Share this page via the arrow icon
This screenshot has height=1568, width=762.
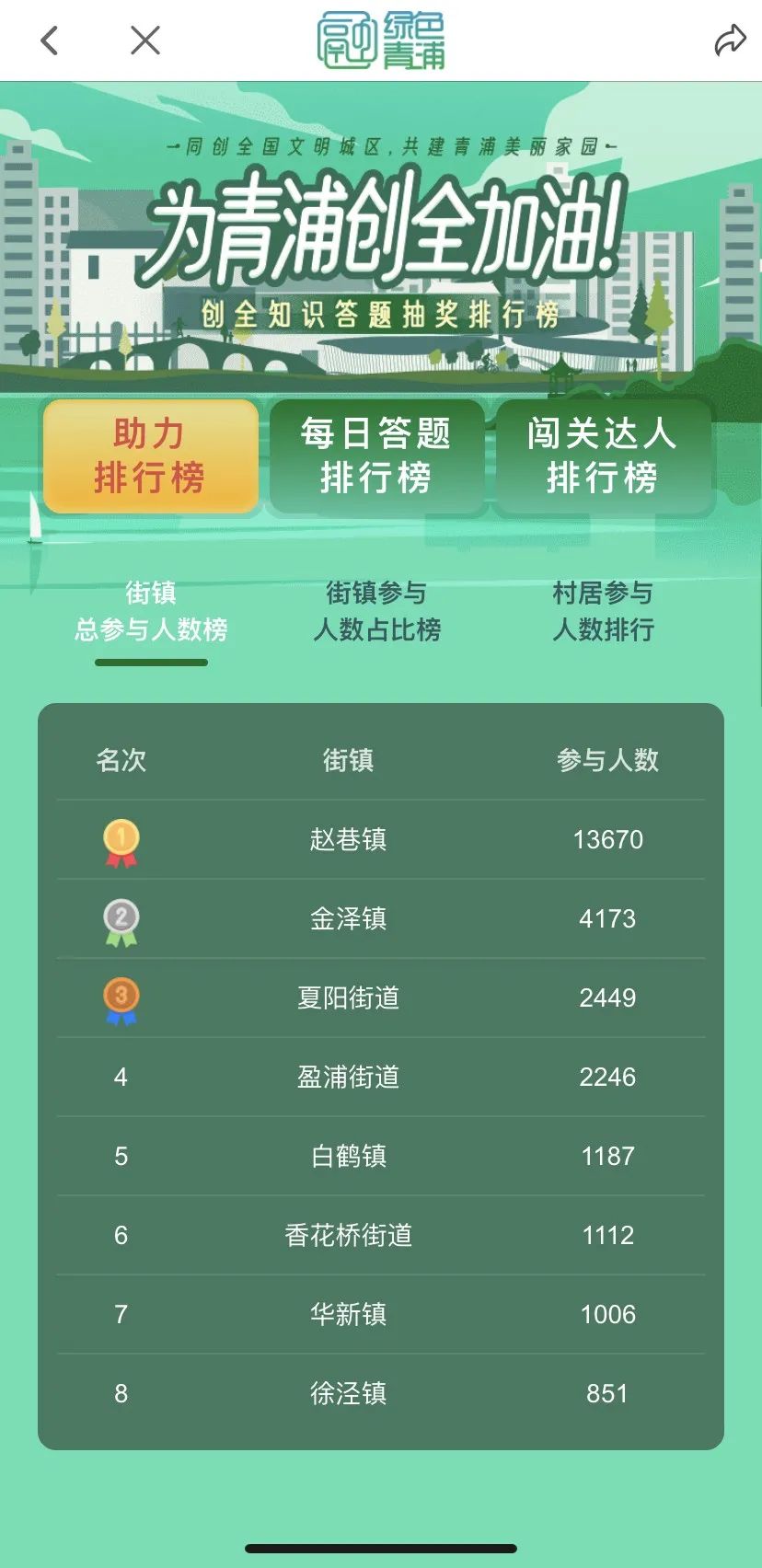730,40
